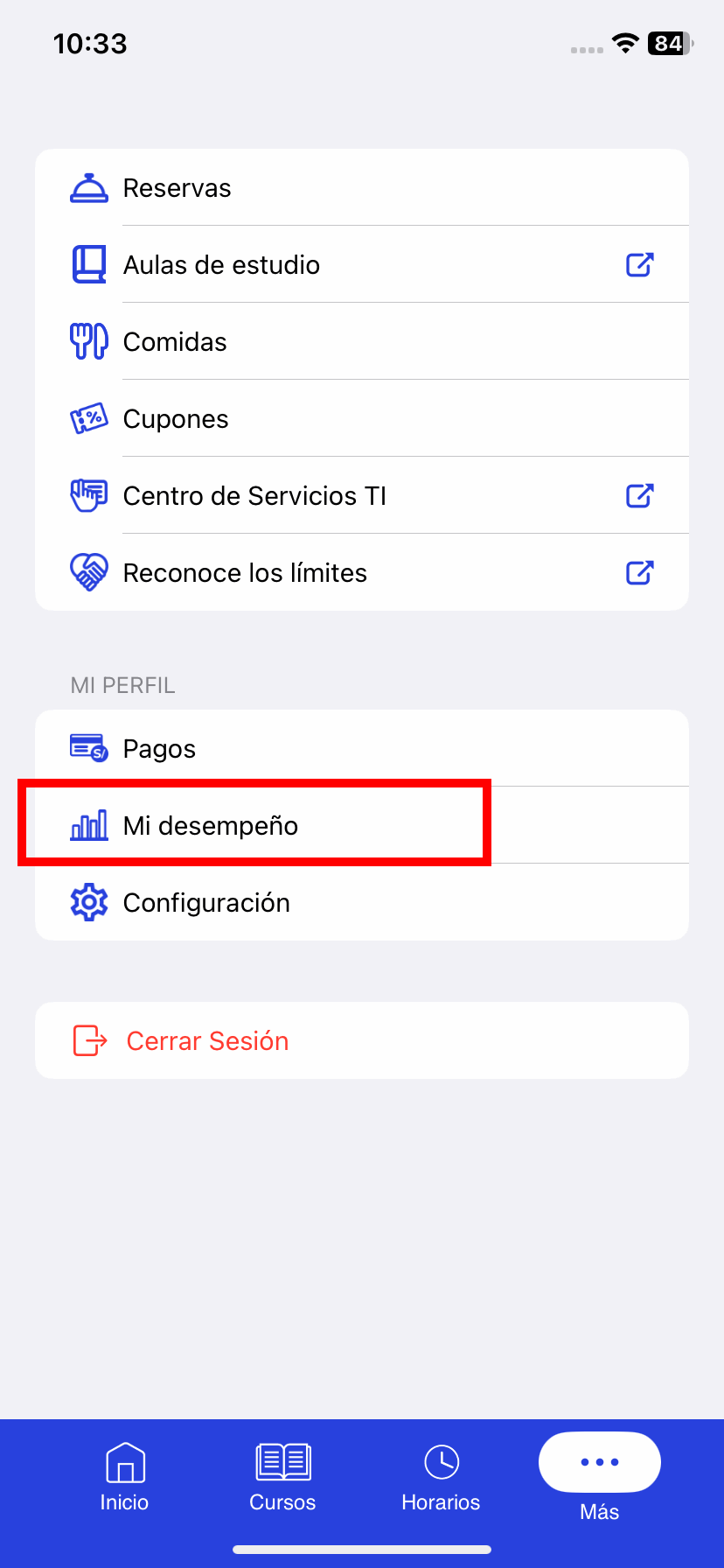Open Aulas de estudio external link
724x1568 pixels.
pos(361,265)
